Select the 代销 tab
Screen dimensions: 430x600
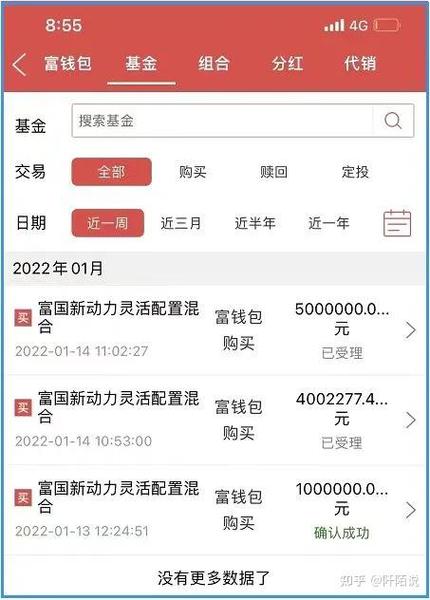(x=360, y=64)
